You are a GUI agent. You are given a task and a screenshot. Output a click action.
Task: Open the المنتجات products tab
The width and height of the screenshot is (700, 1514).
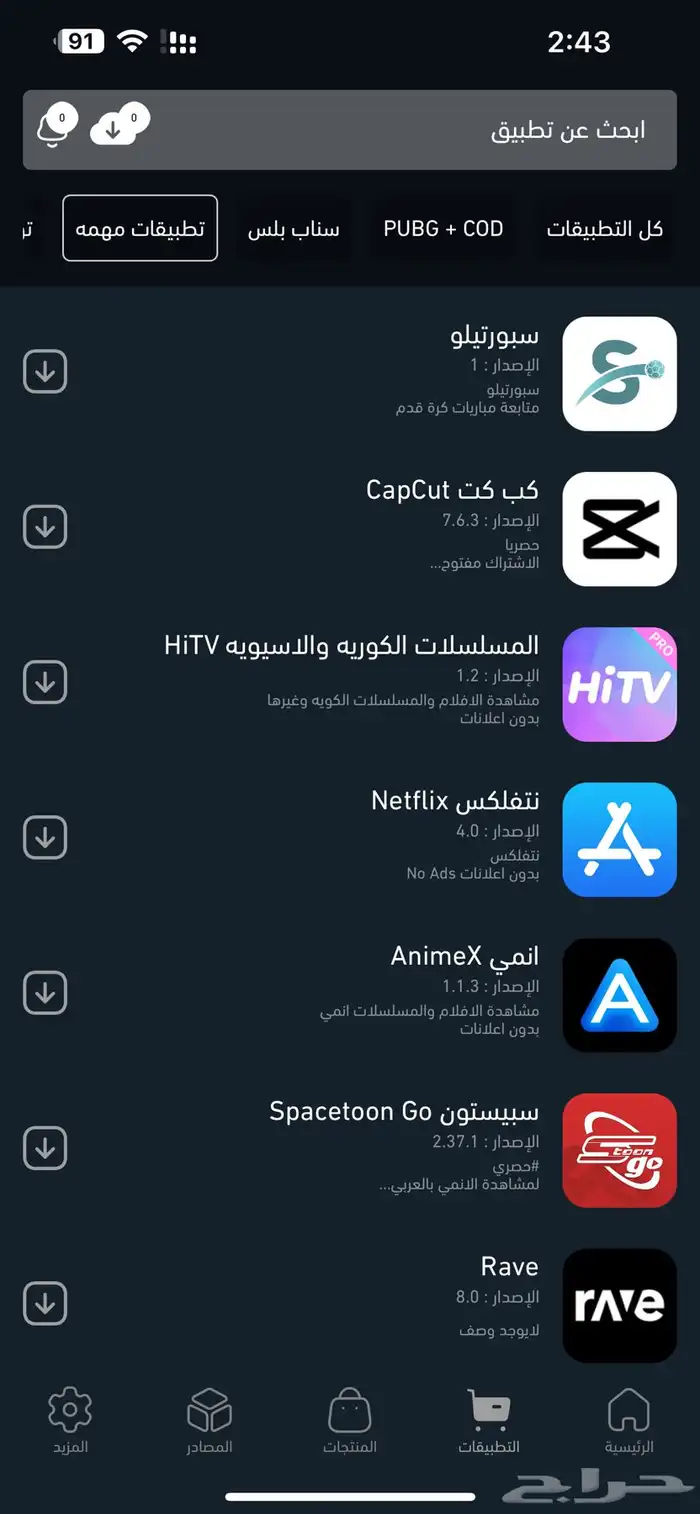point(350,1421)
